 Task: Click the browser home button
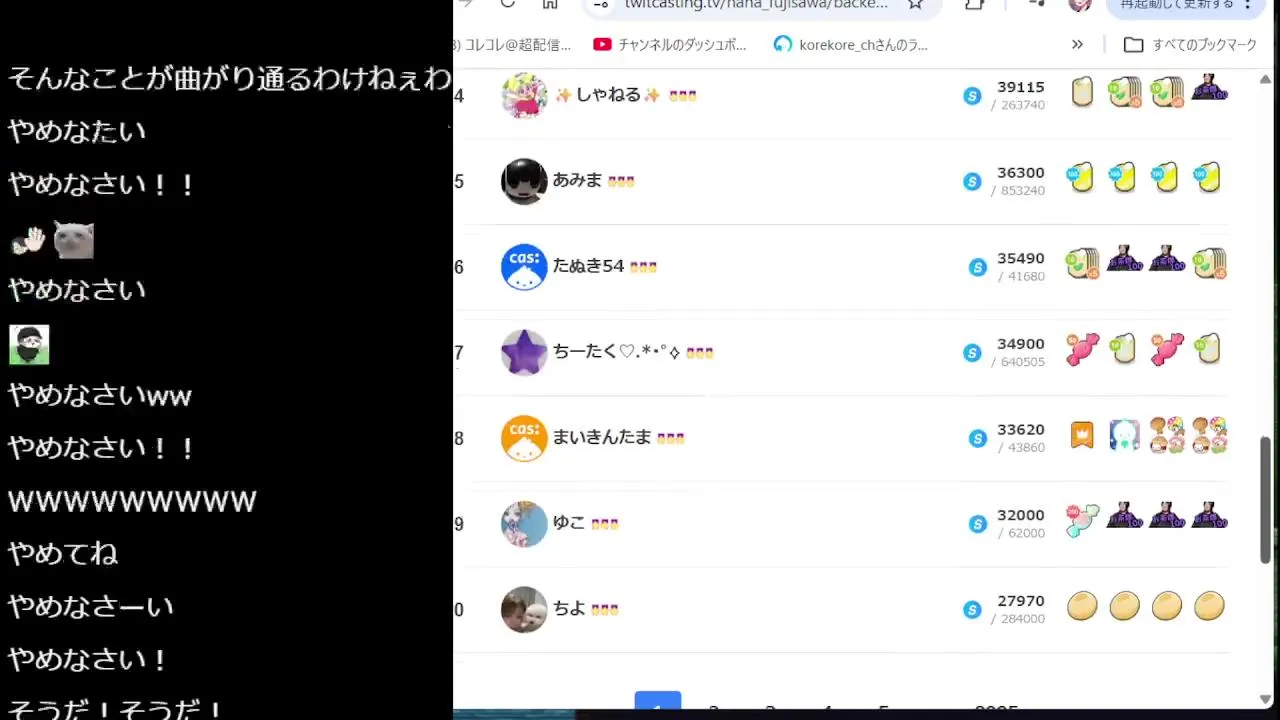[x=550, y=4]
